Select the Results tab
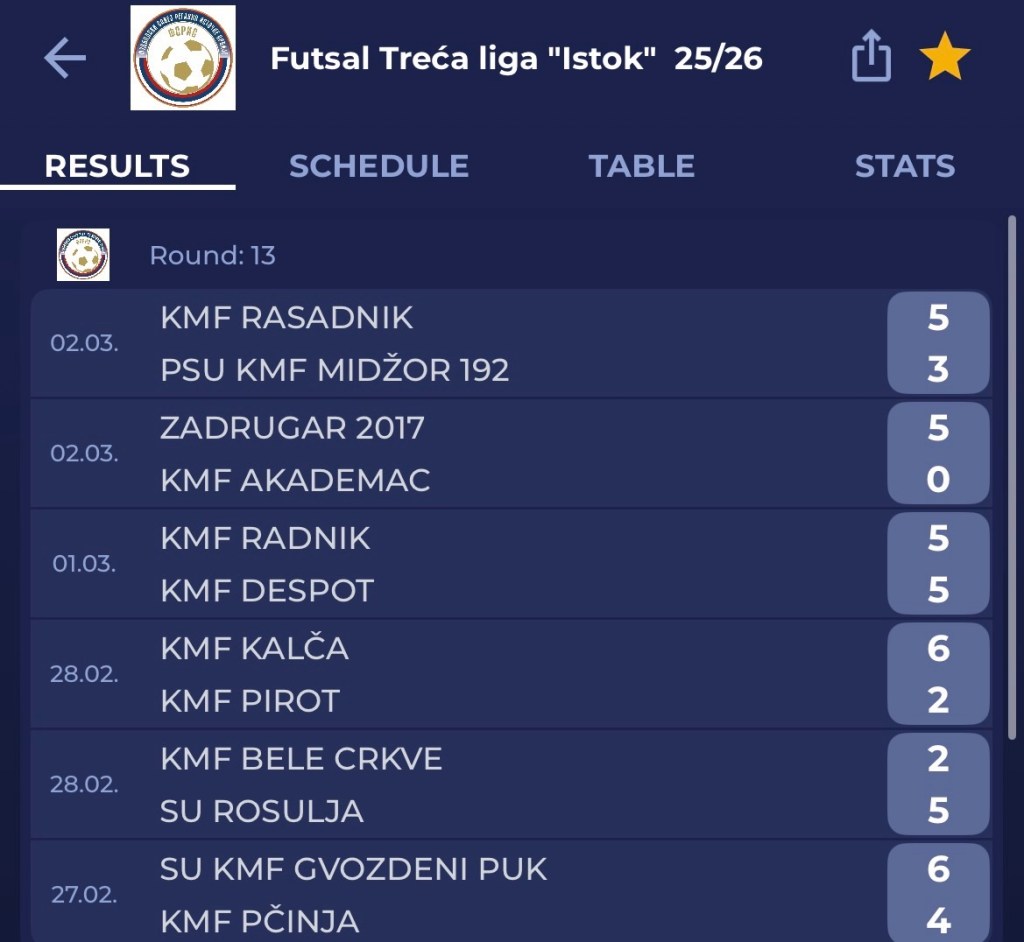Image resolution: width=1024 pixels, height=942 pixels. tap(117, 166)
